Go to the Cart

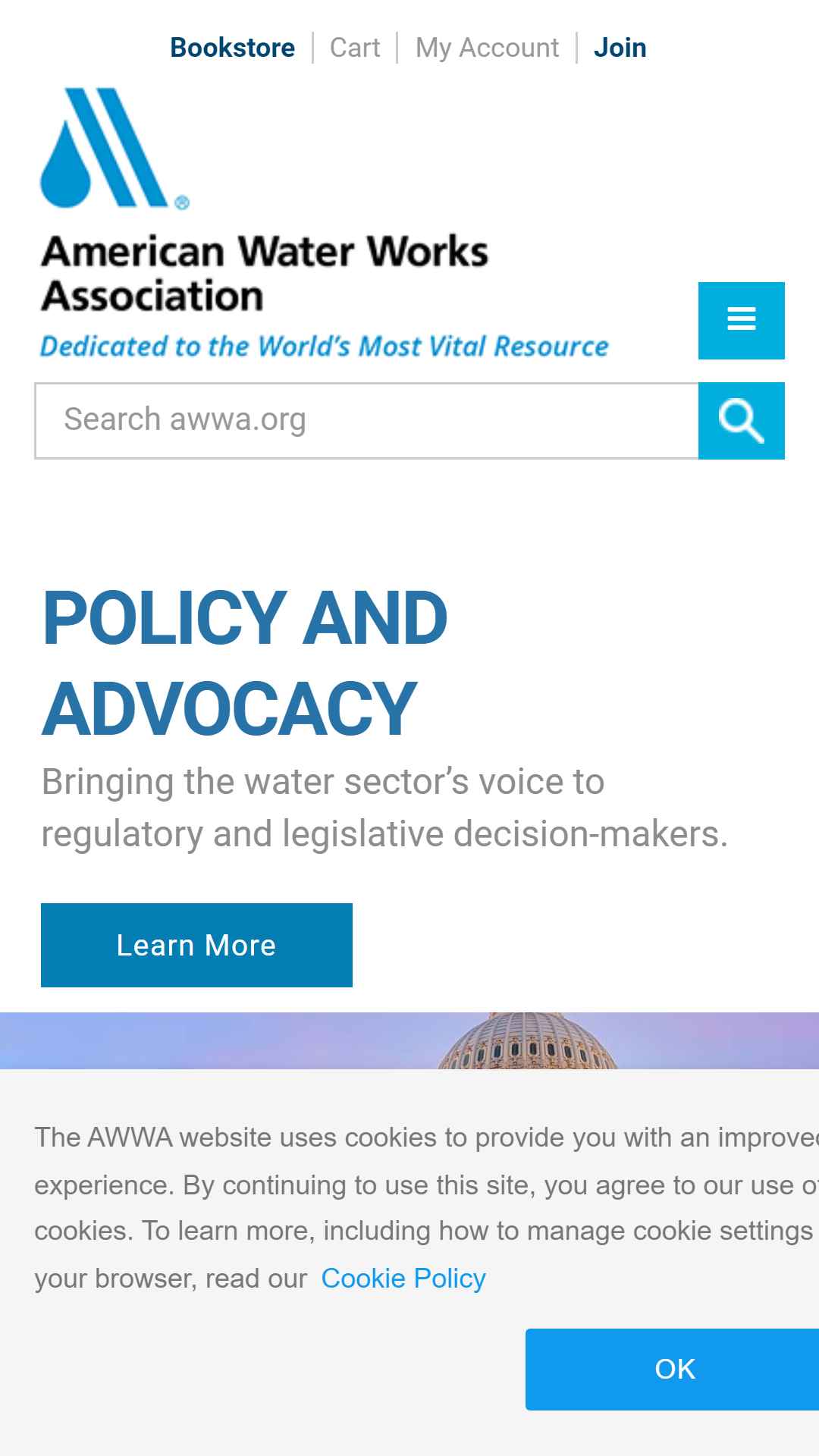355,48
